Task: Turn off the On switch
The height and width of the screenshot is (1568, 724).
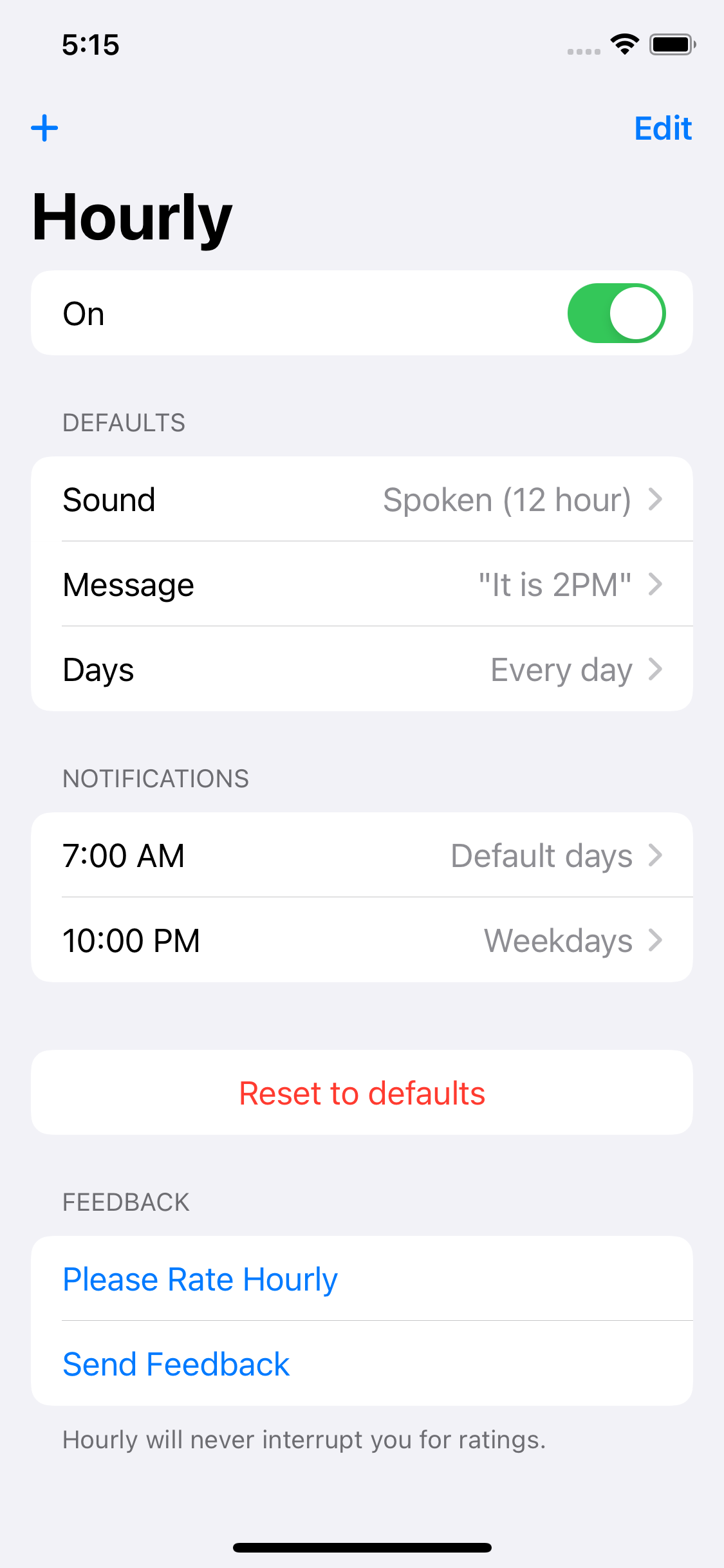Action: [x=617, y=313]
